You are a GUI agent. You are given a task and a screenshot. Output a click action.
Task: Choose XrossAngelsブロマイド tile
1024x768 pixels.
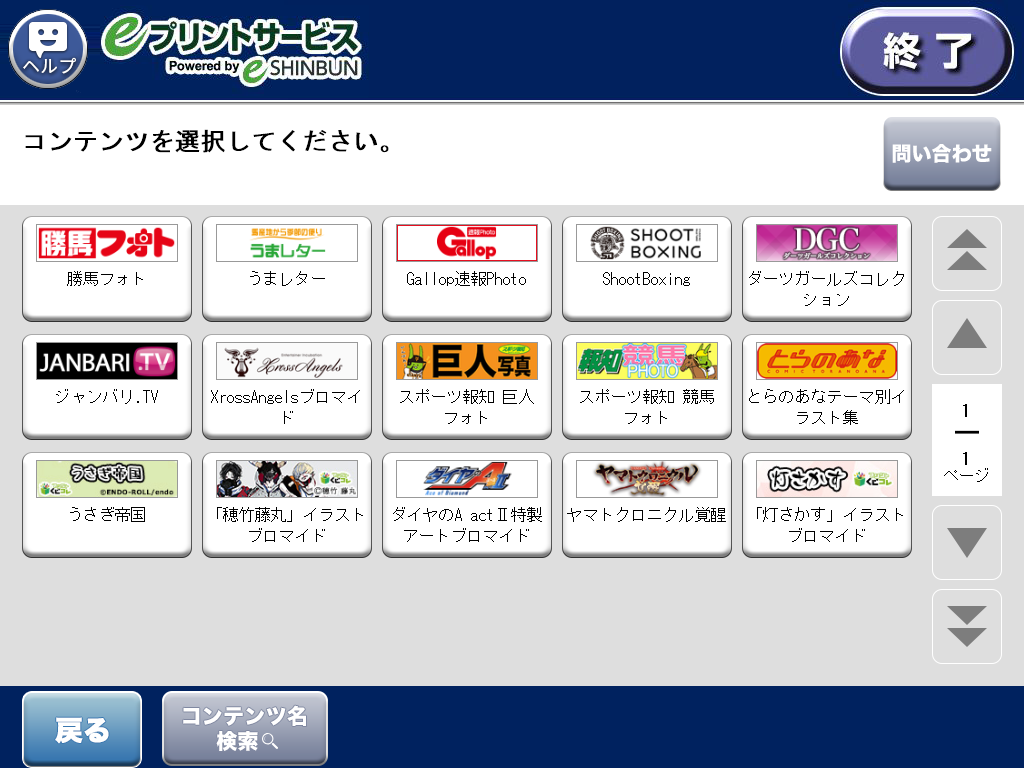(x=287, y=385)
